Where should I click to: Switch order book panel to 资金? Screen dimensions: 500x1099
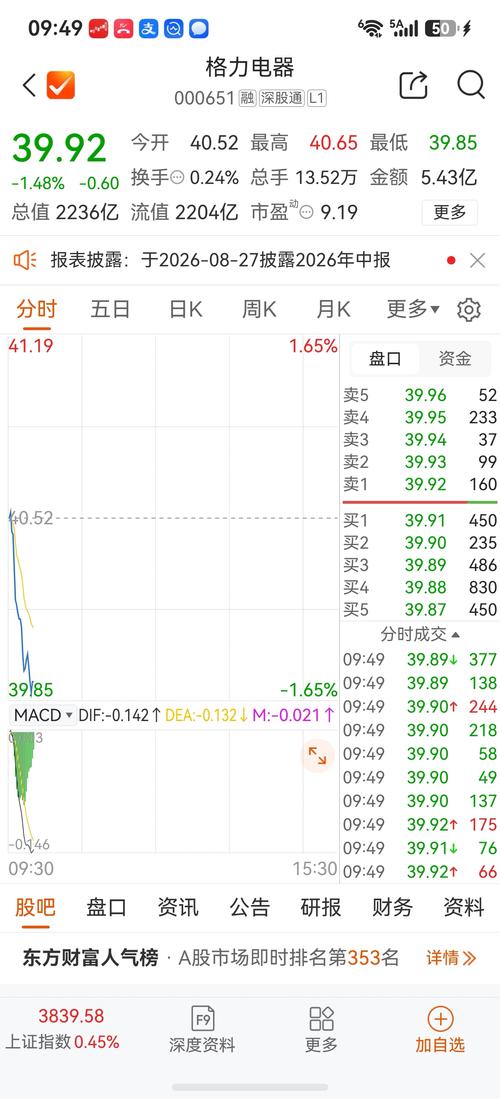(x=454, y=359)
